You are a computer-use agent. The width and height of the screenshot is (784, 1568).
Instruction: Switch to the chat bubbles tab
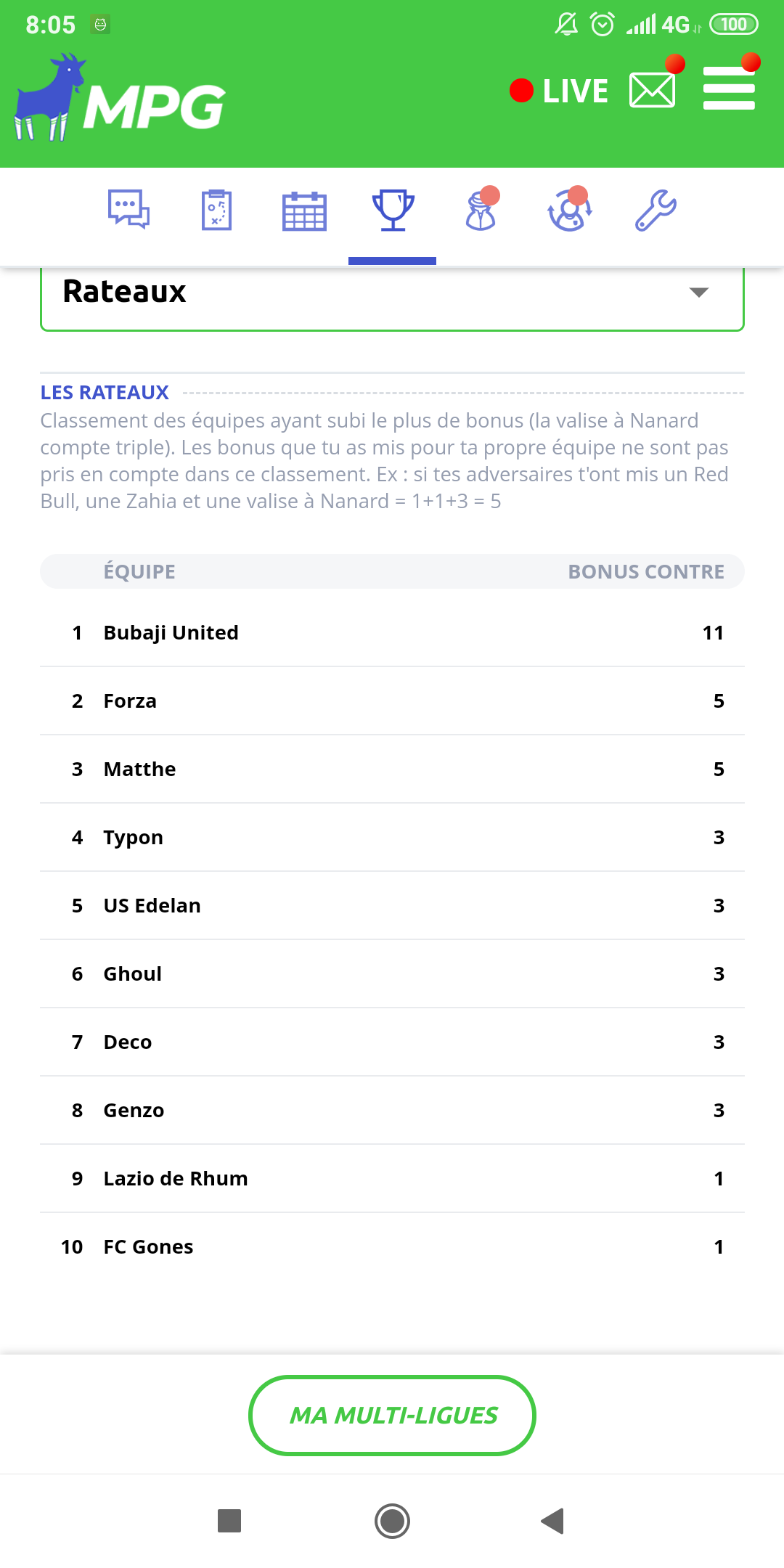tap(128, 210)
